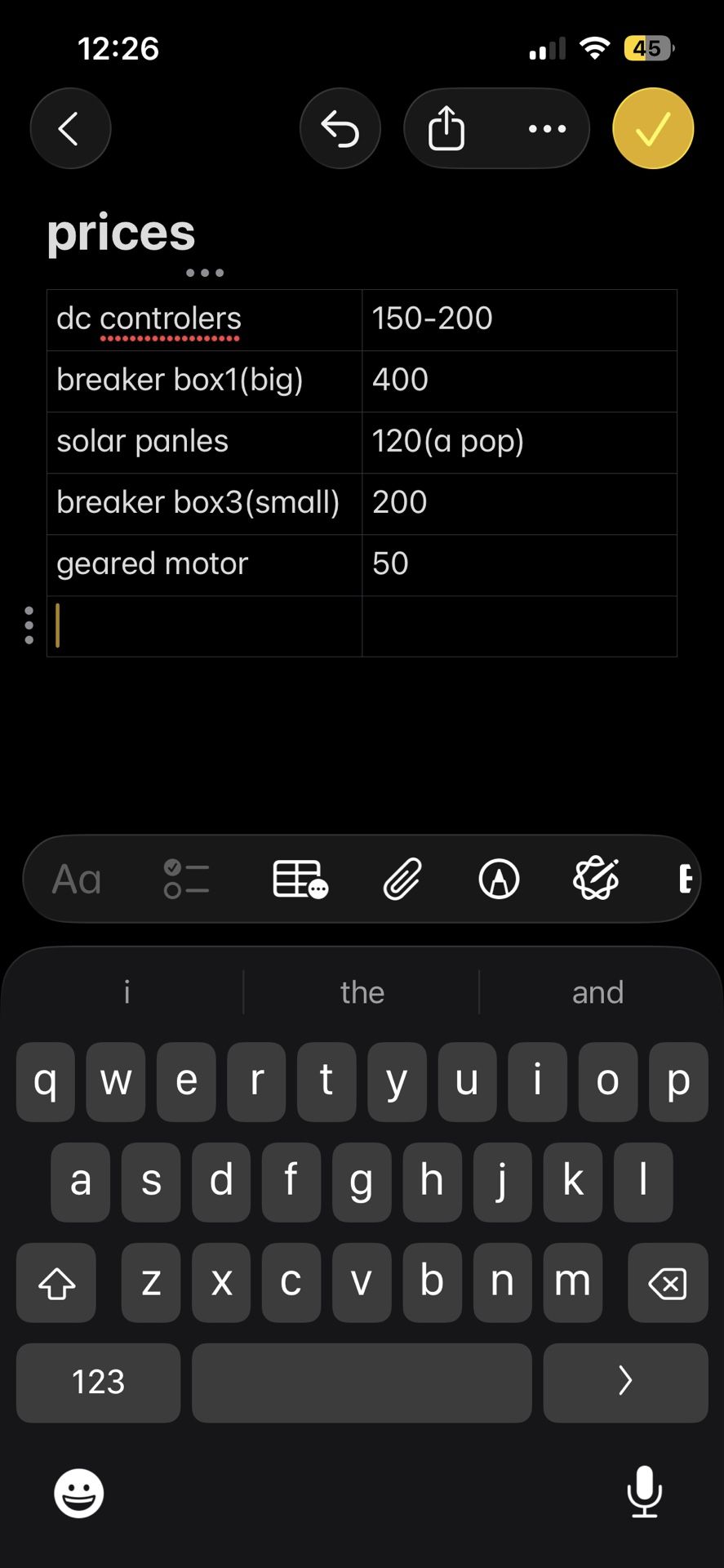This screenshot has height=1568, width=724.
Task: Tap the empty table cell with the cursor
Action: tap(204, 626)
